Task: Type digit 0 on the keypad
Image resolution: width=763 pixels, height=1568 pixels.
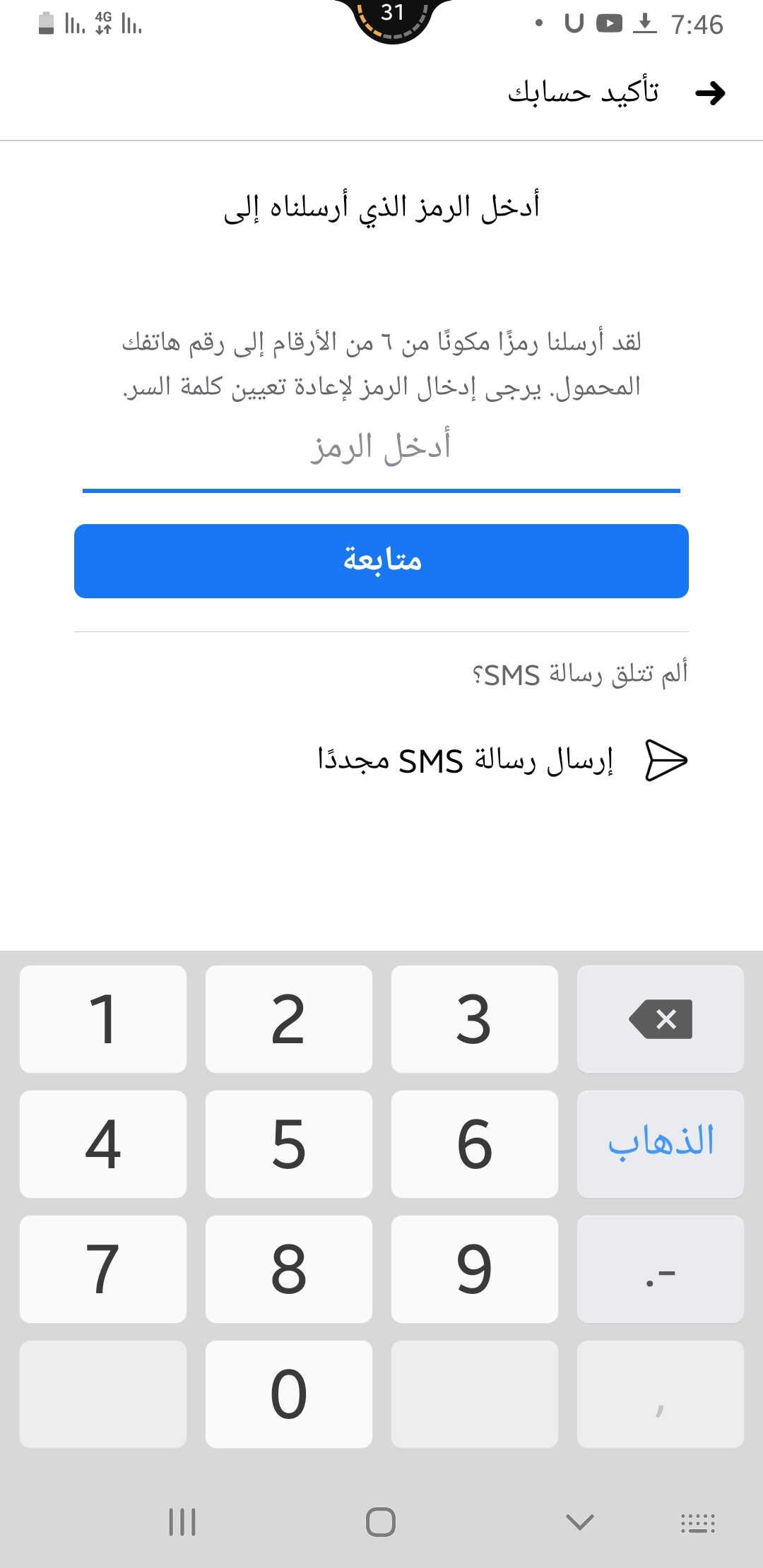Action: point(288,1394)
